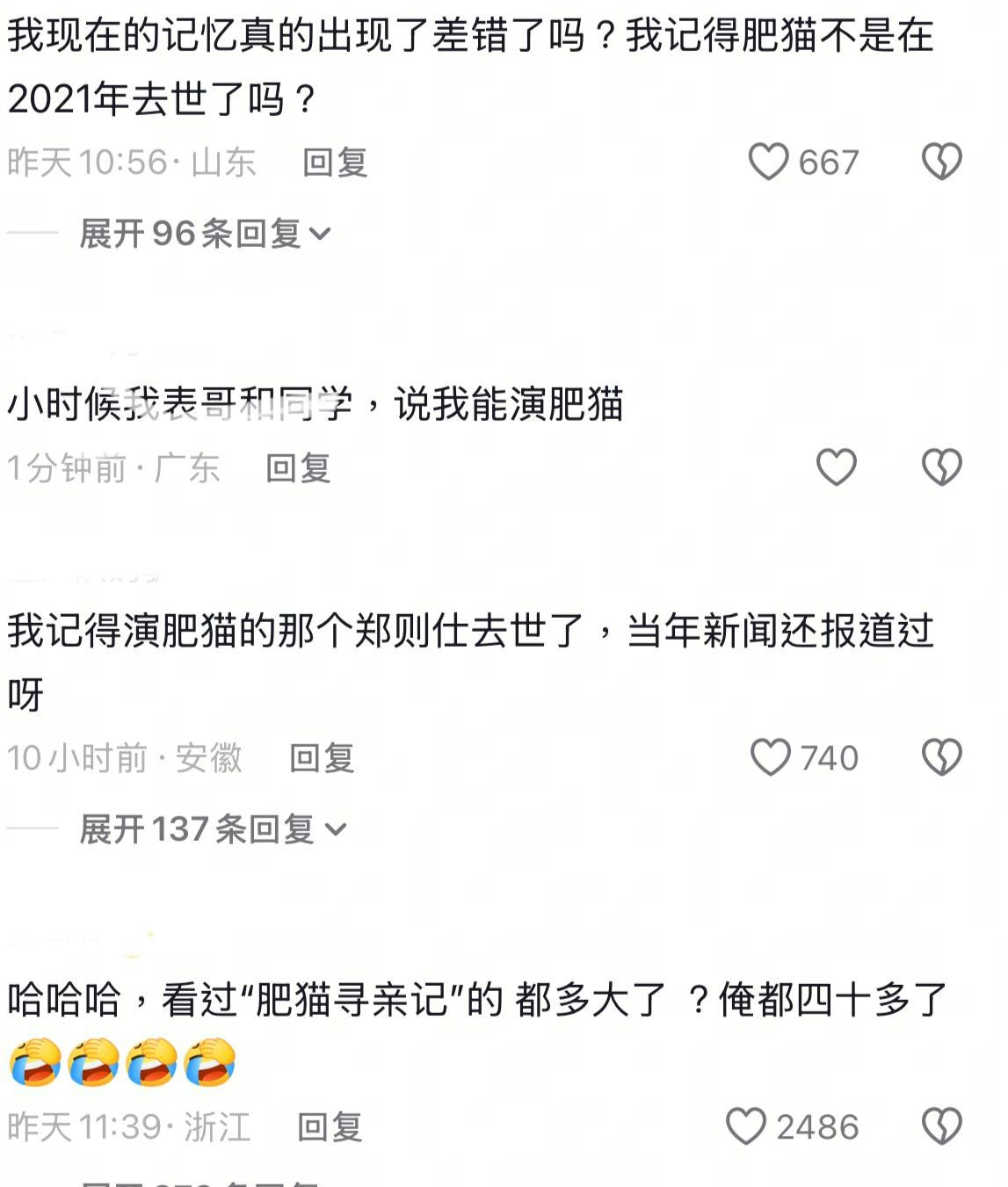Expand the 137 replies

coord(212,829)
